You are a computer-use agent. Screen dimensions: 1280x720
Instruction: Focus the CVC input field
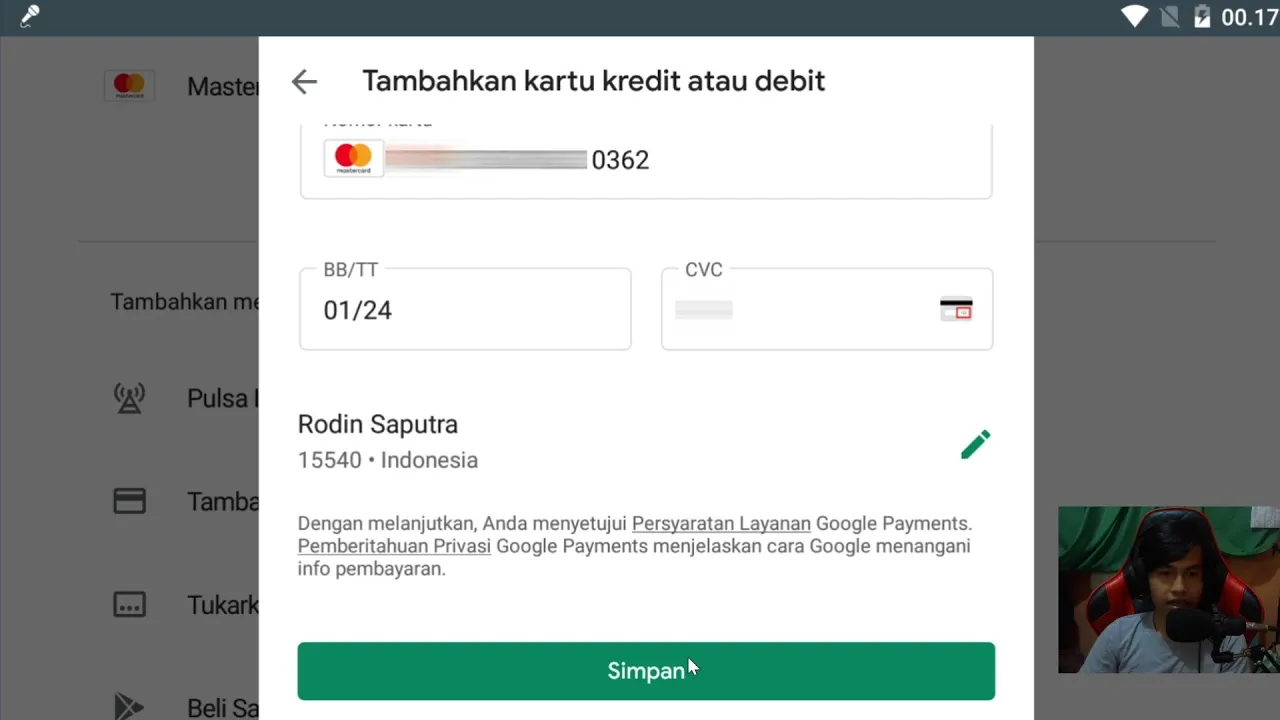point(800,310)
